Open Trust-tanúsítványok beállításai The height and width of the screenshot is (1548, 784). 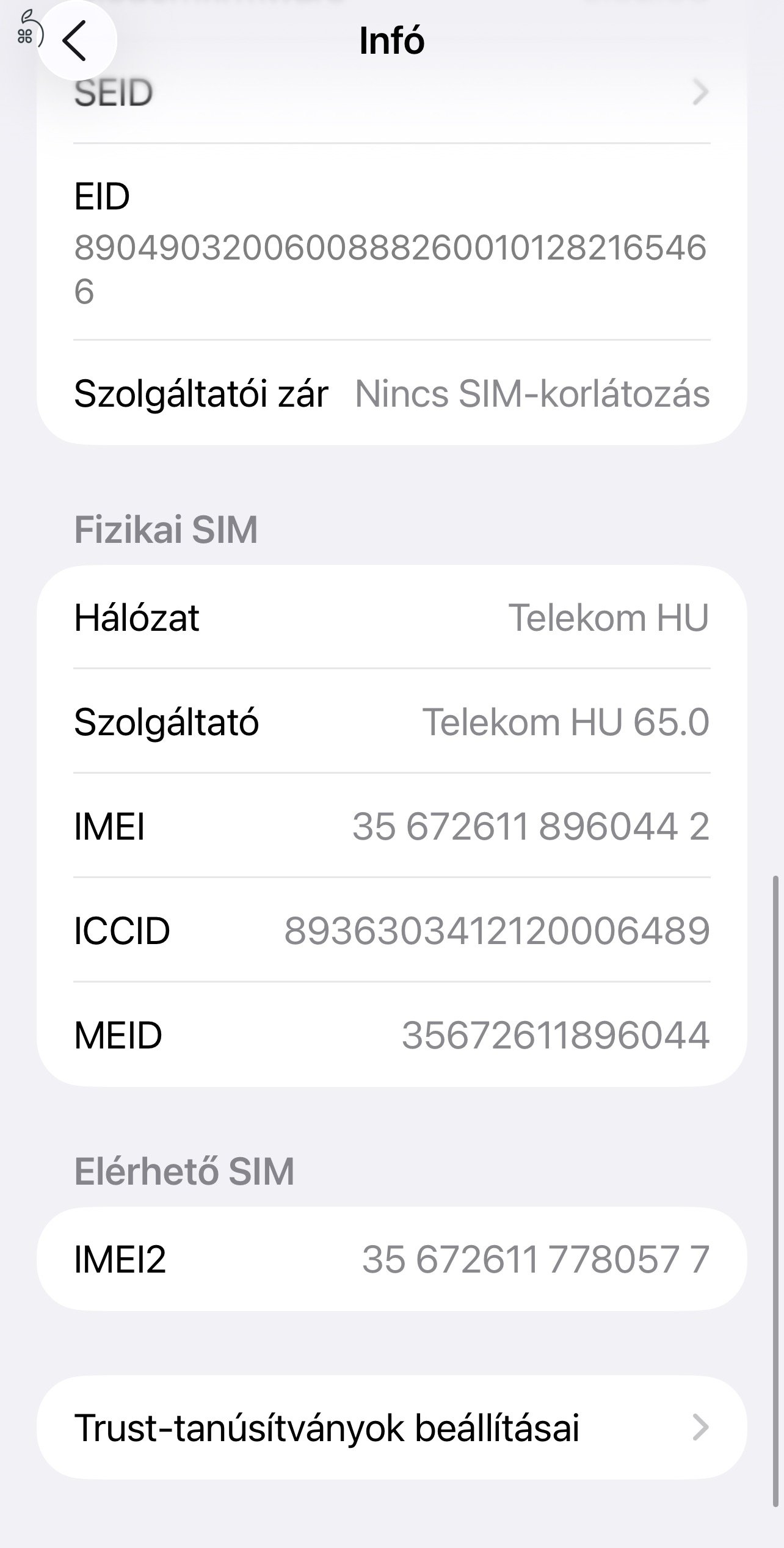(391, 1428)
